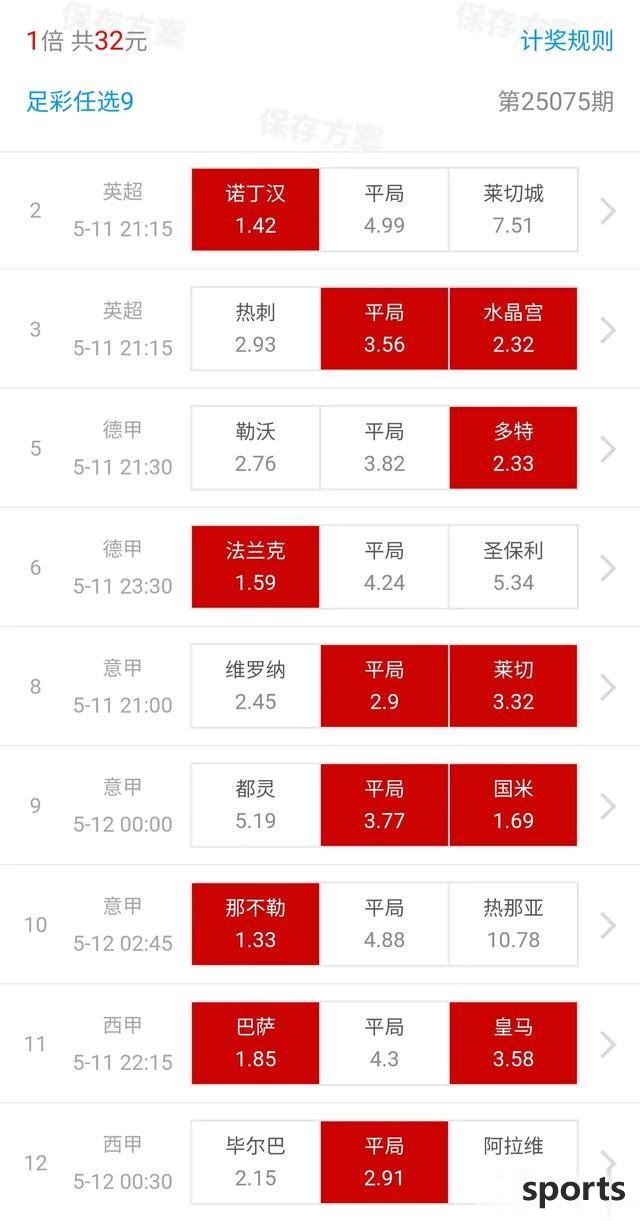Screen dimensions: 640x1221
Task: Select 平局 at 4.3 in 巴萨 match
Action: click(384, 1042)
